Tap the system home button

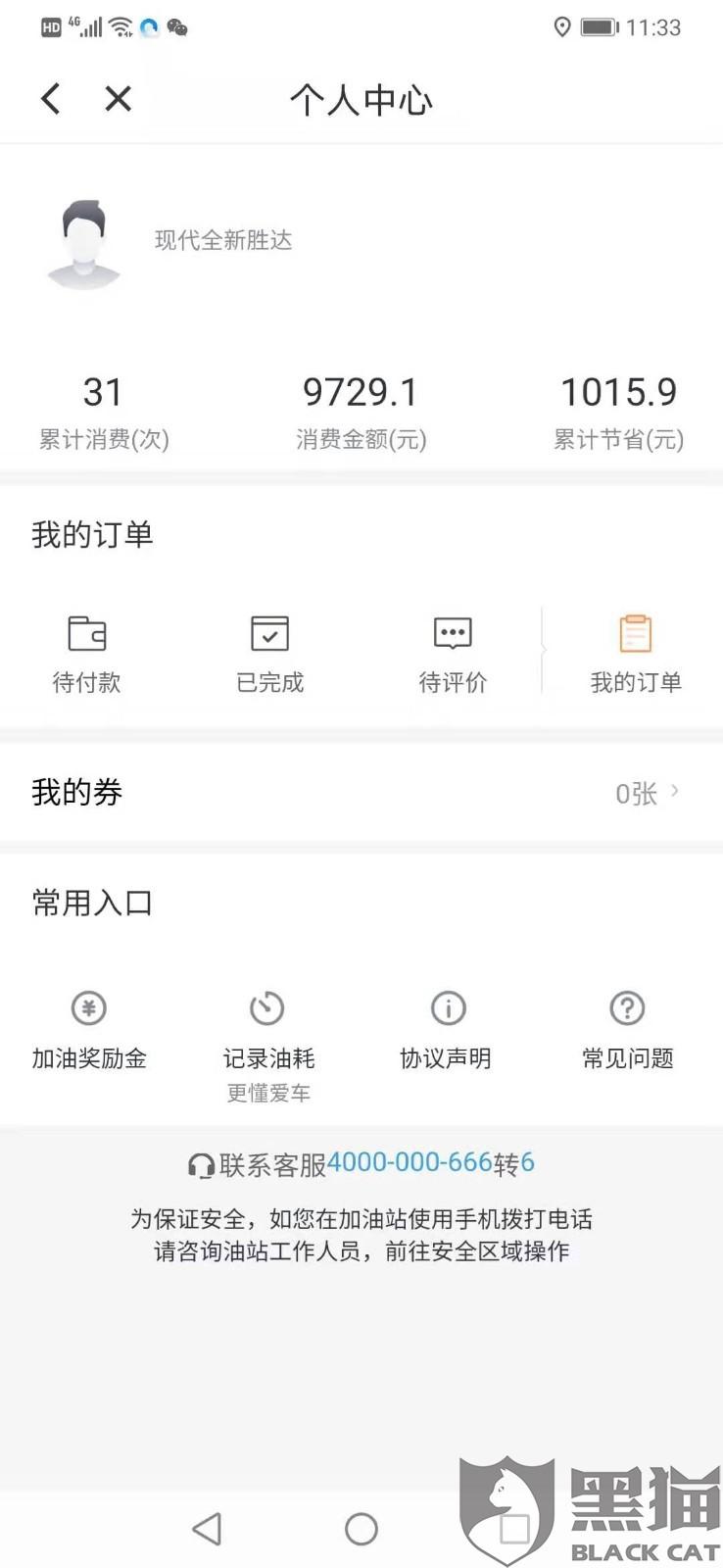[361, 1529]
